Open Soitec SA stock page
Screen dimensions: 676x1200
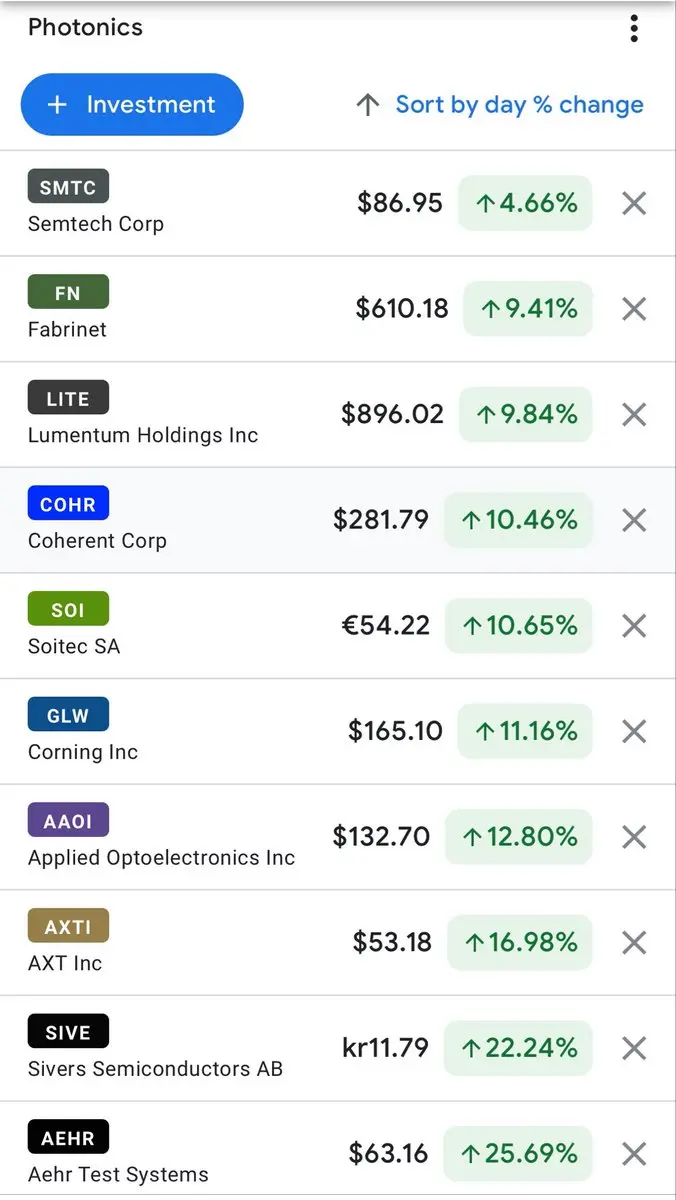pyautogui.click(x=74, y=646)
